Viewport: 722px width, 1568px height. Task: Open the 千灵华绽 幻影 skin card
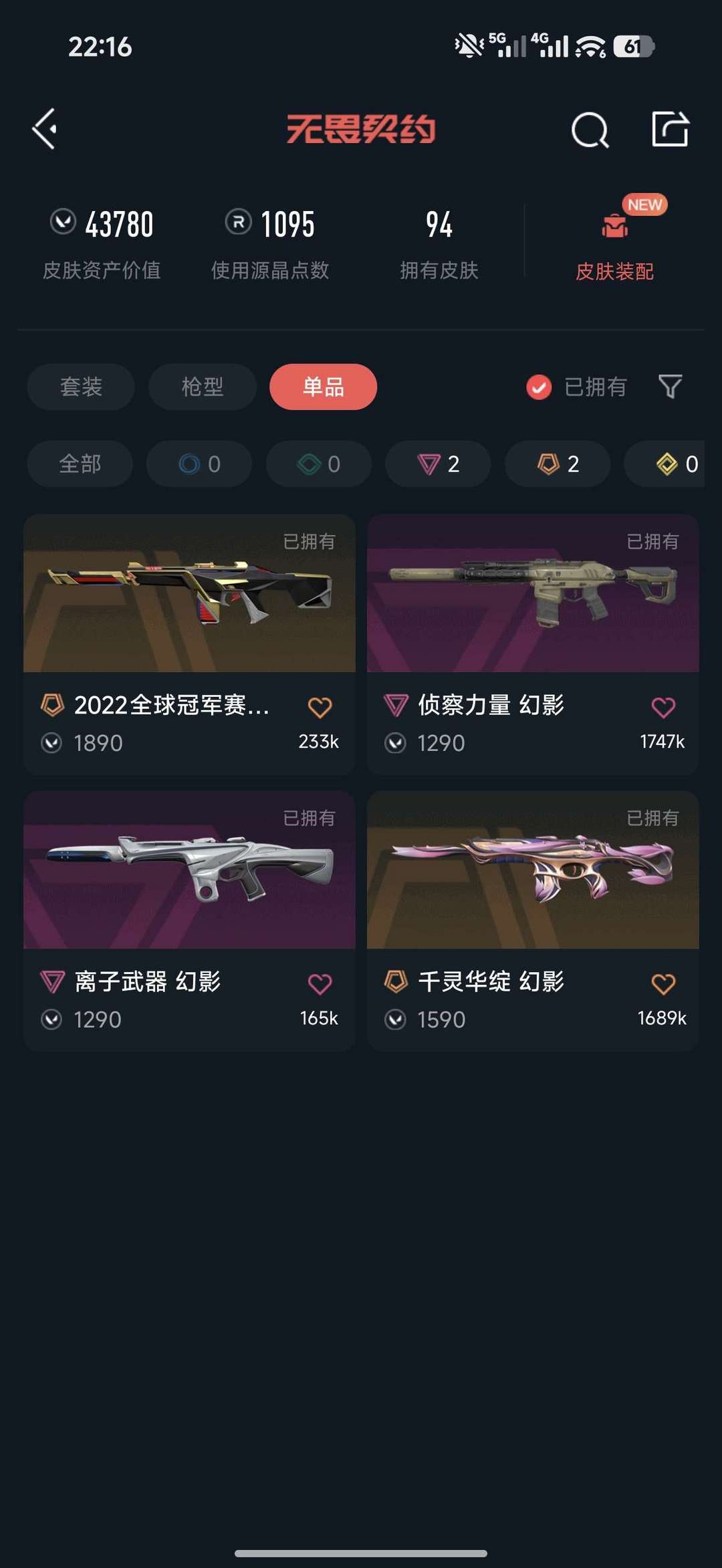tap(533, 921)
